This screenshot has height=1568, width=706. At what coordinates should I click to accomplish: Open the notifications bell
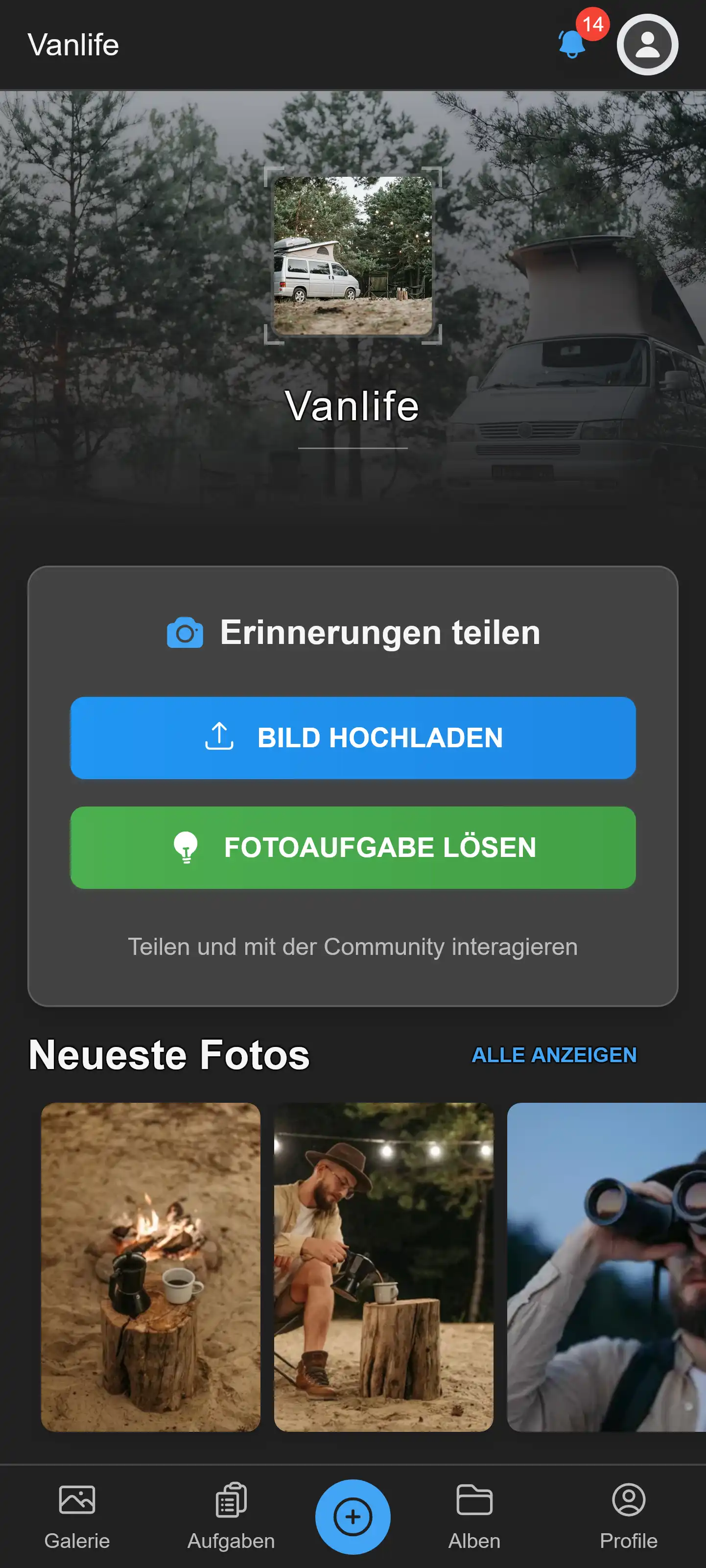click(x=572, y=44)
